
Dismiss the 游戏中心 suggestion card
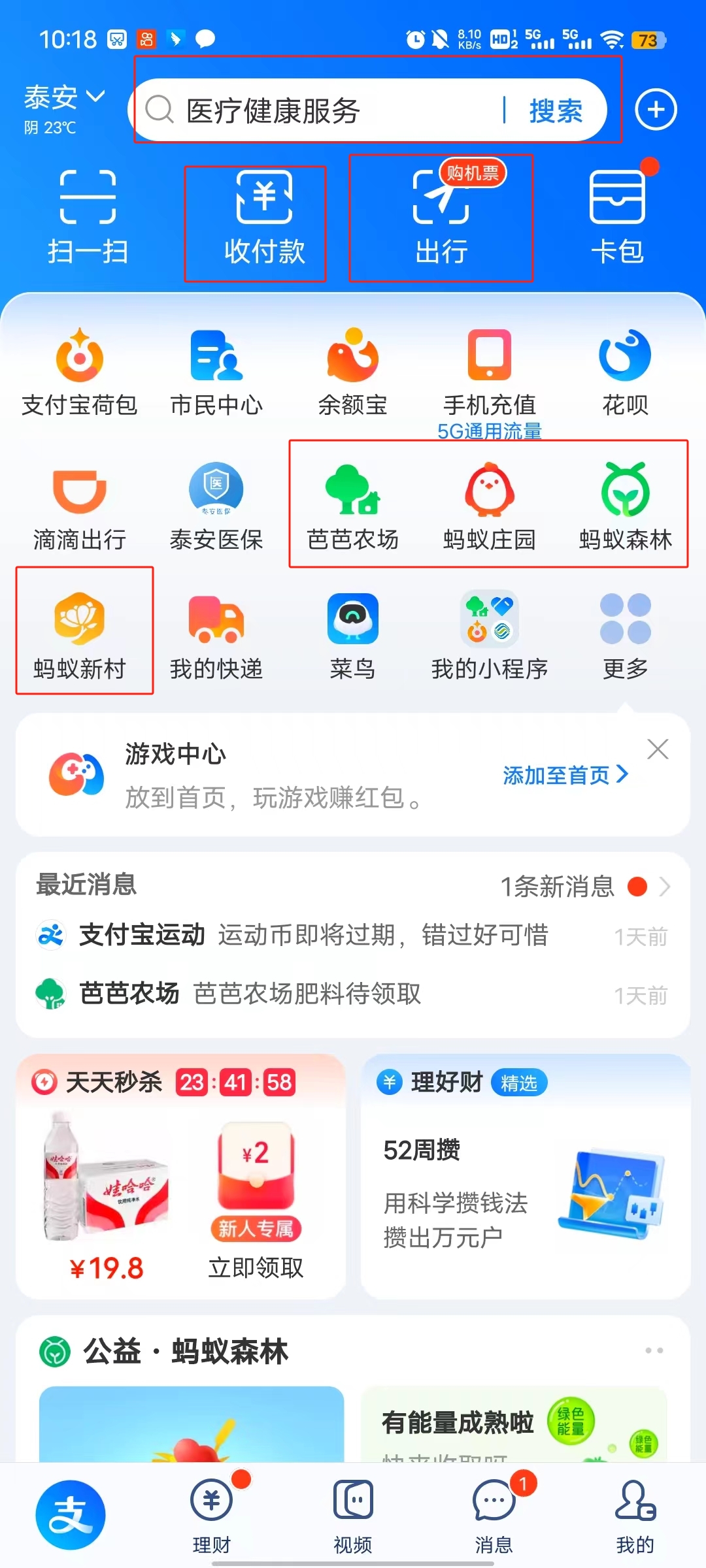658,749
